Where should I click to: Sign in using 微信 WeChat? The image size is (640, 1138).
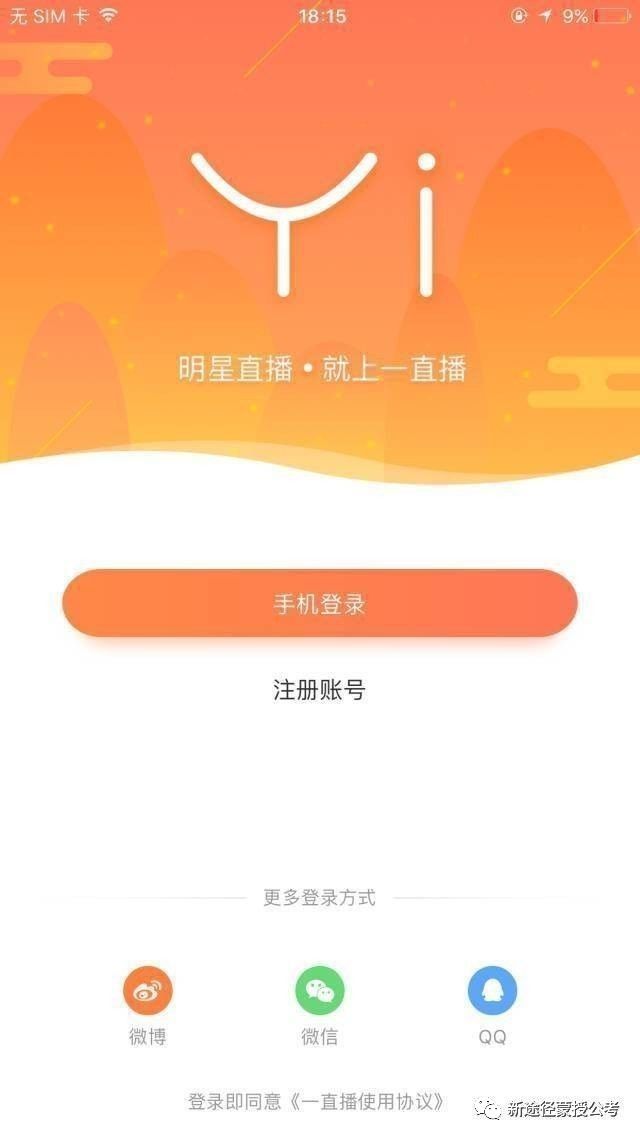tap(320, 992)
